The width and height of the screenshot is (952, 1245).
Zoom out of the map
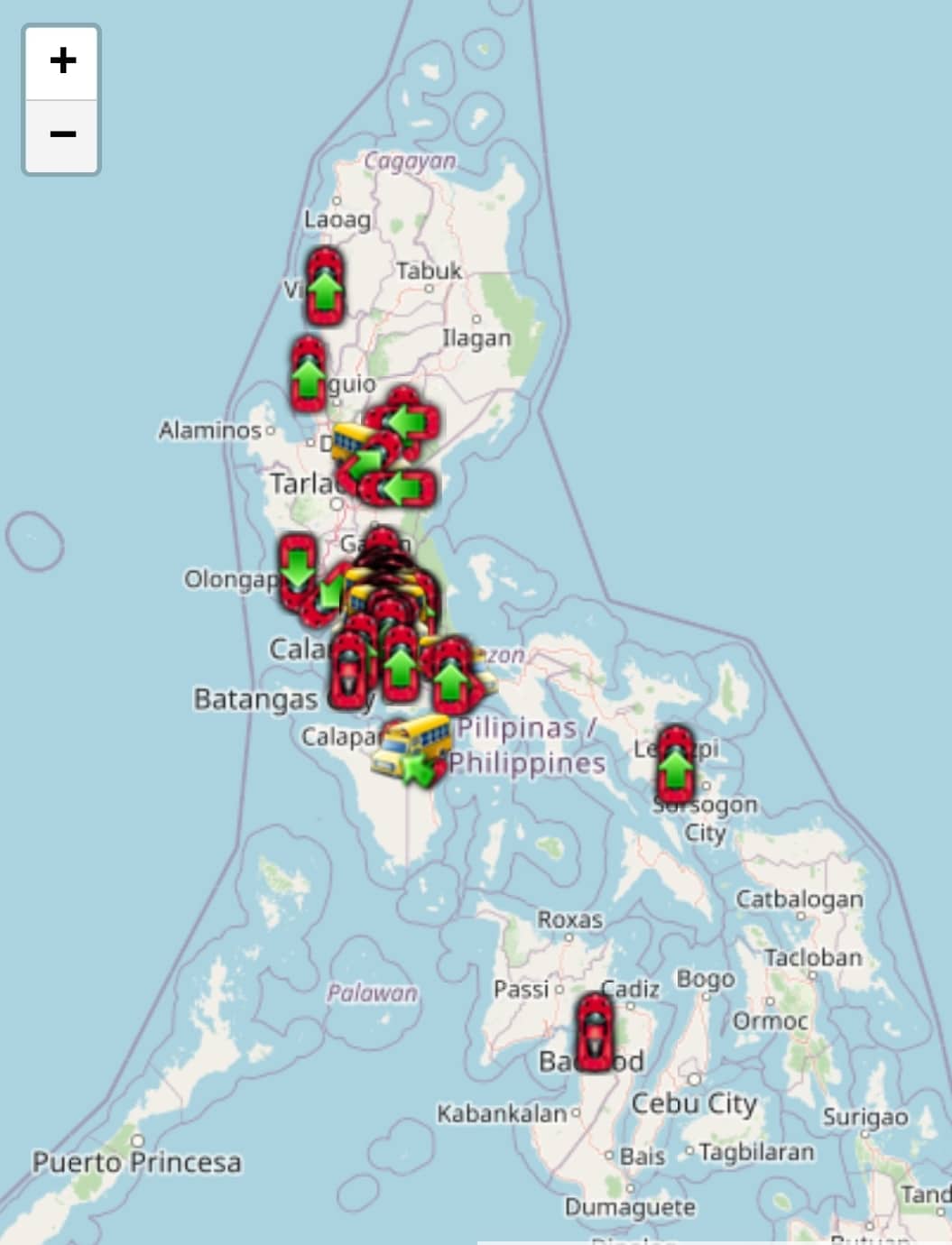coord(62,135)
